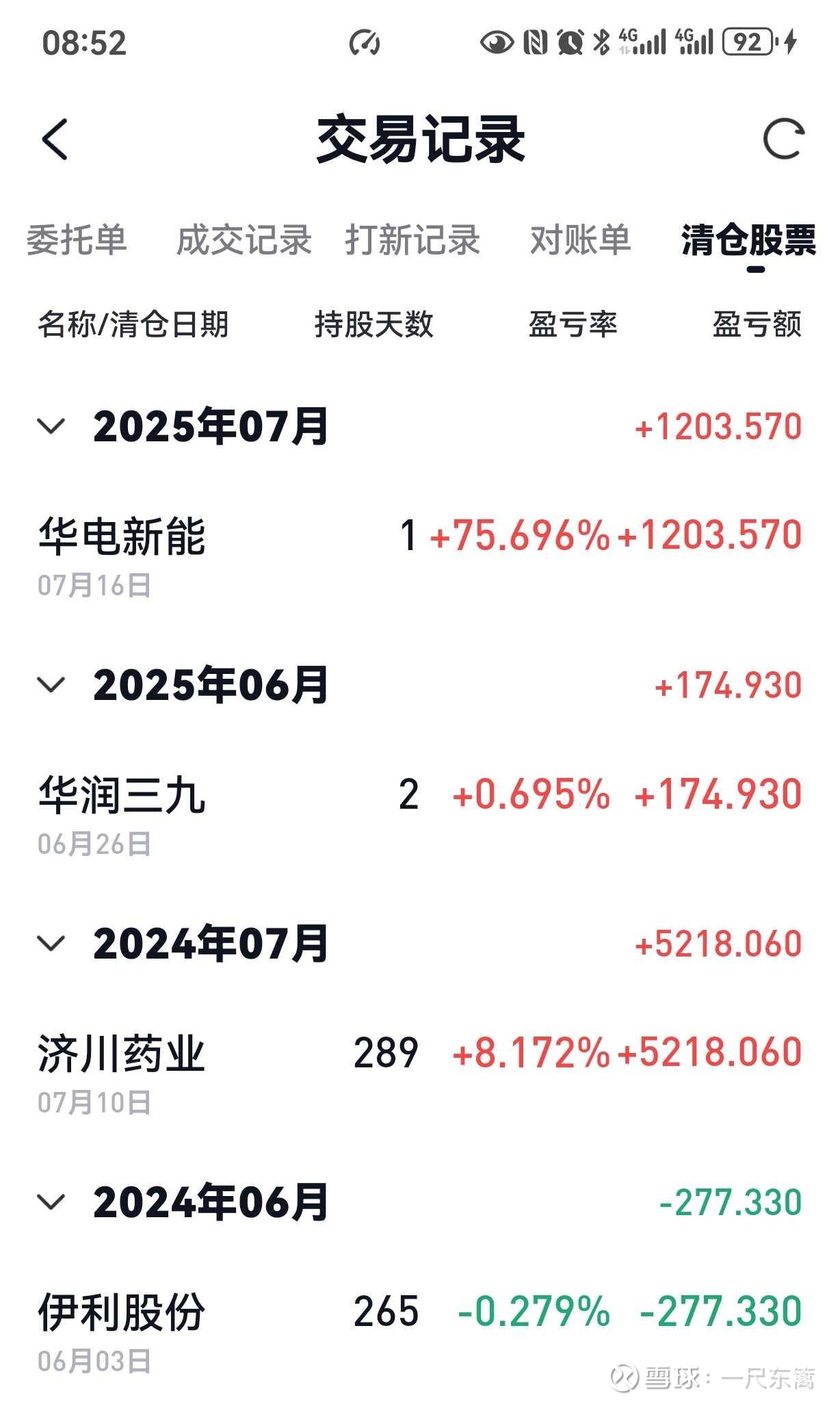This screenshot has height=1404, width=840.
Task: Go back from 交易记录 screen
Action: click(x=55, y=139)
